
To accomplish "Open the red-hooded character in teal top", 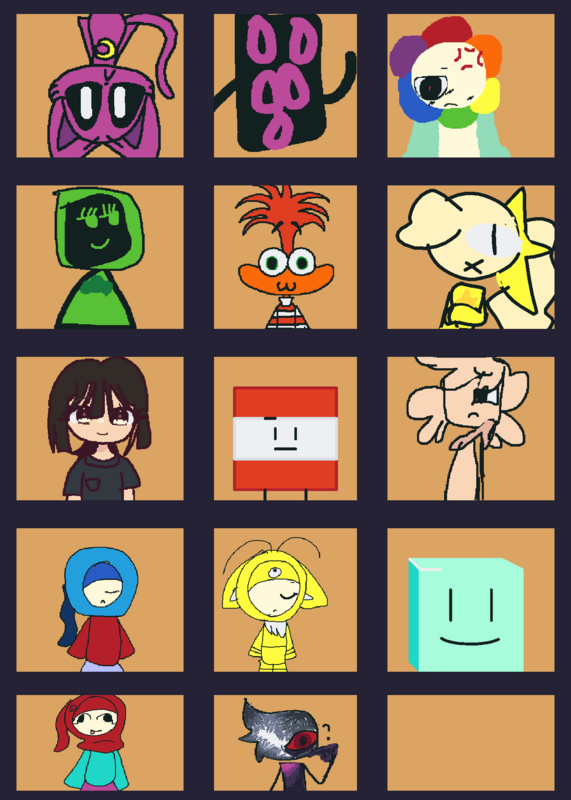I will pos(100,743).
